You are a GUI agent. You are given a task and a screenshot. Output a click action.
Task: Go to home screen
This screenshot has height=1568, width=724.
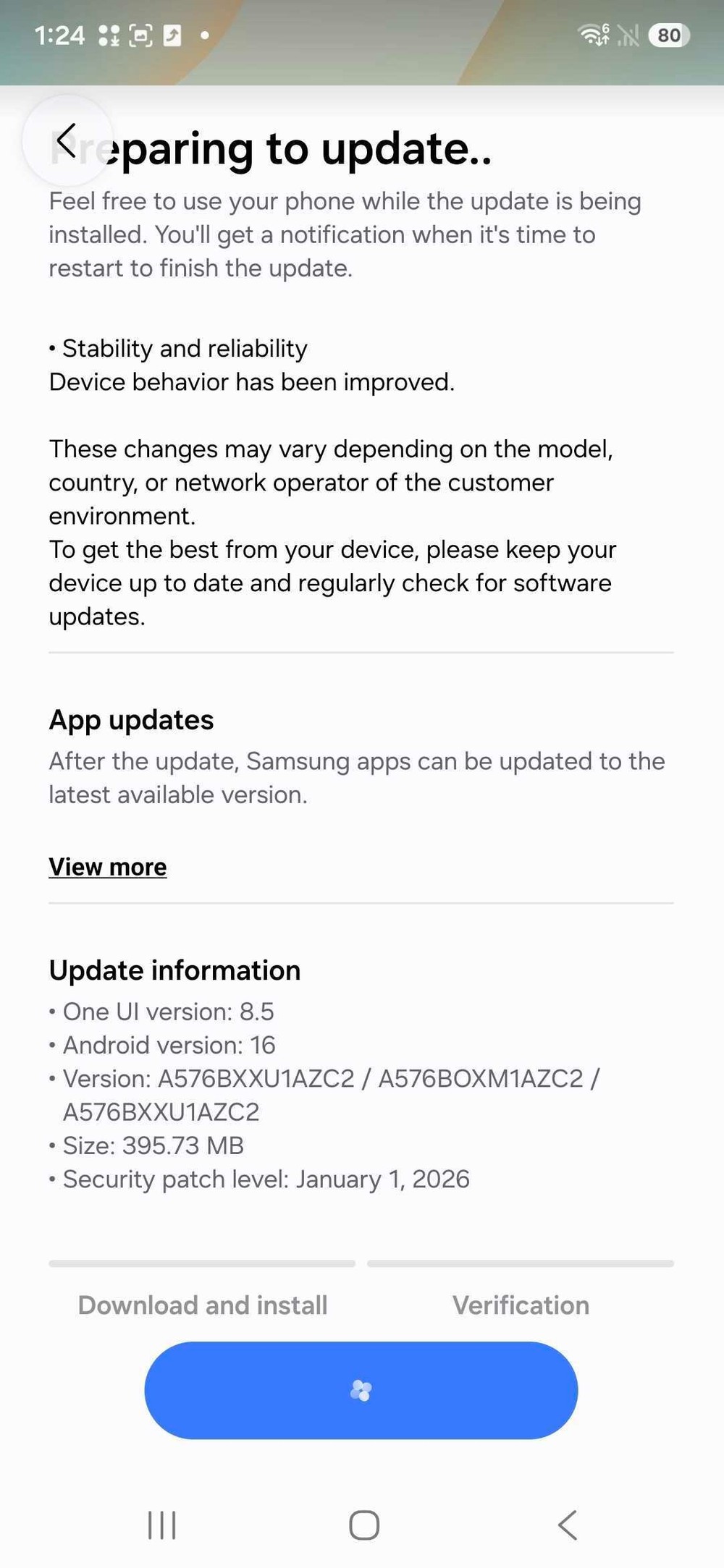pyautogui.click(x=363, y=1525)
